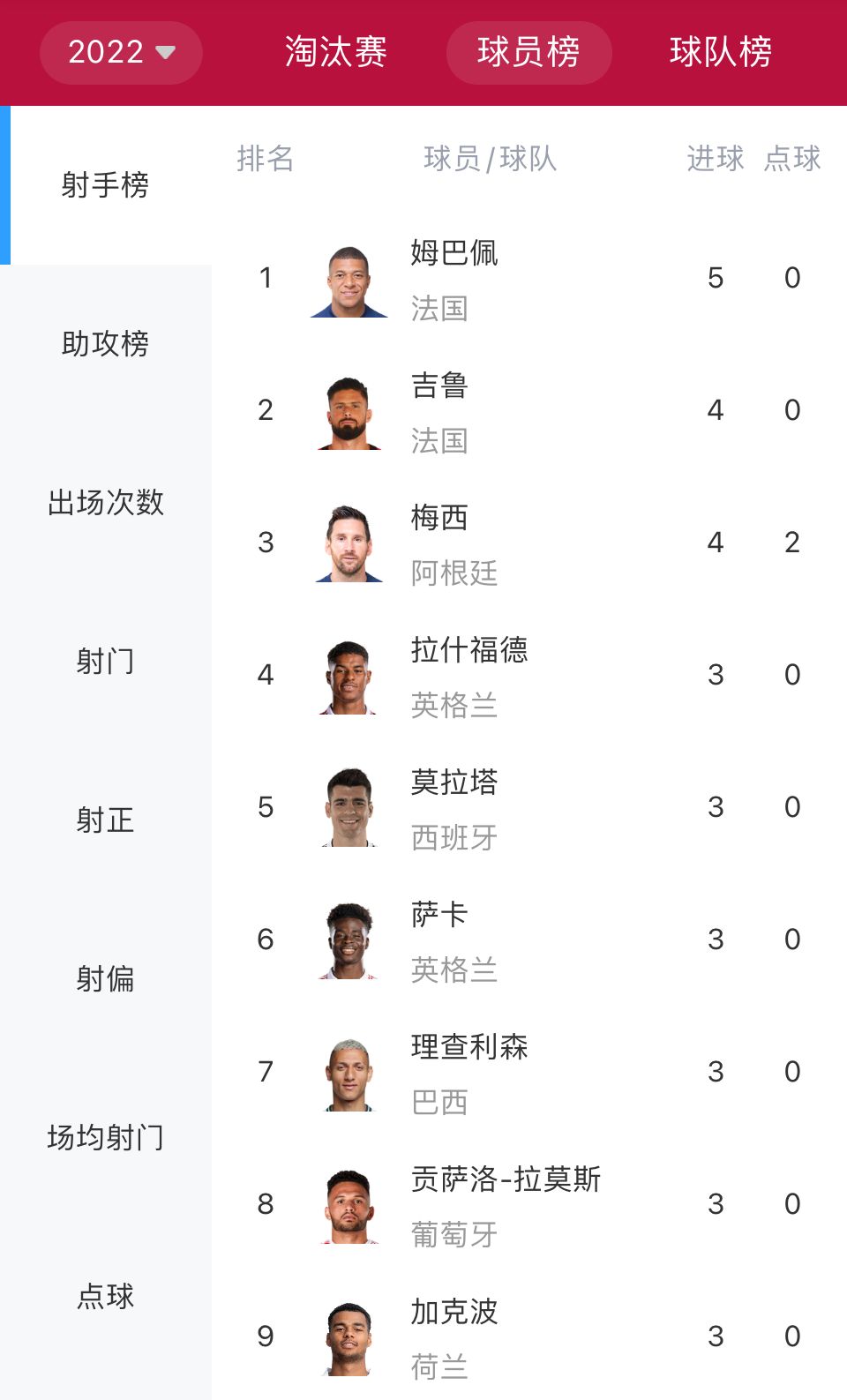
Task: Open 萨卡's player row
Action: tap(529, 940)
